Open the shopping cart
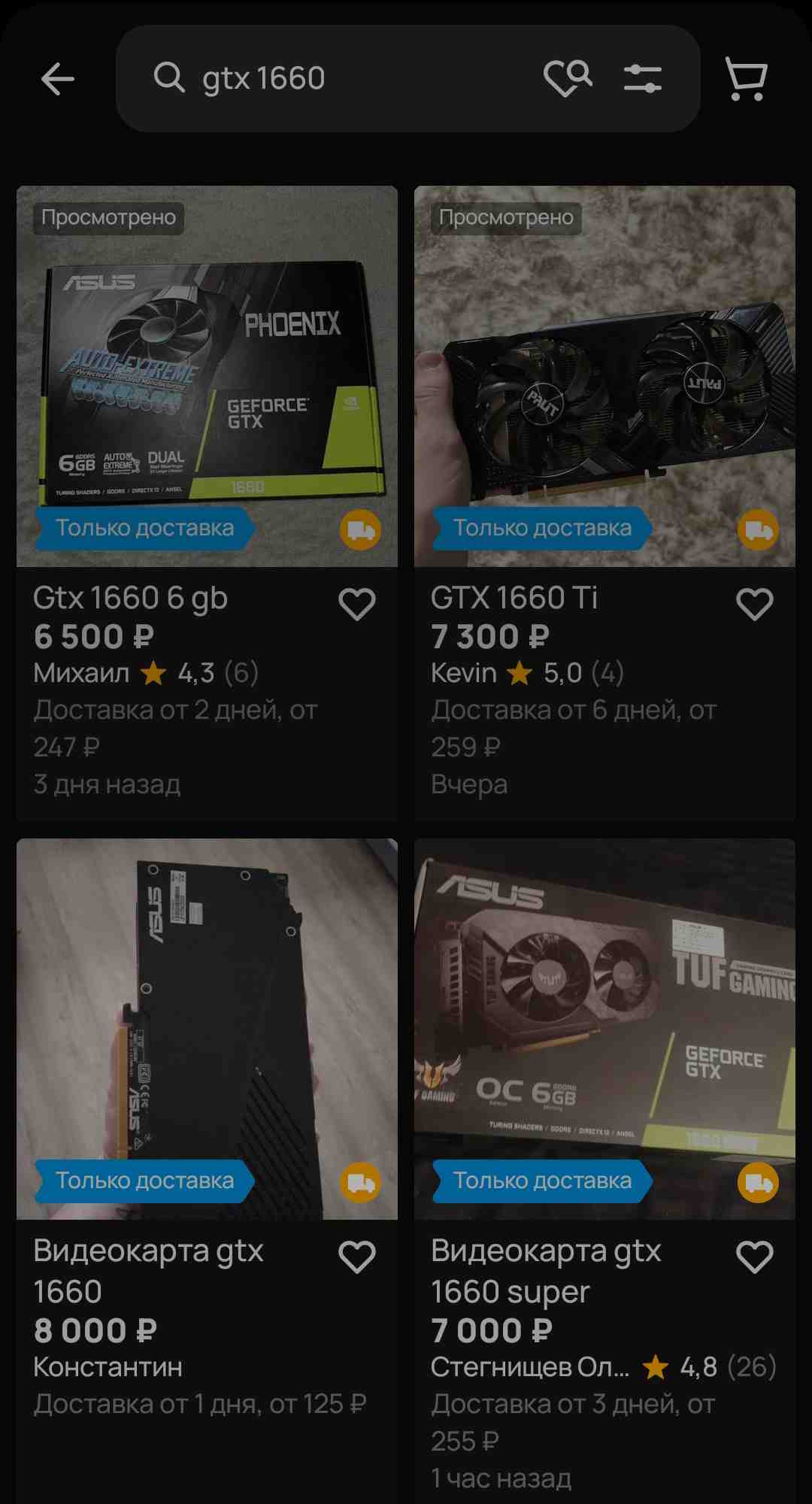The height and width of the screenshot is (1504, 812). [x=746, y=78]
